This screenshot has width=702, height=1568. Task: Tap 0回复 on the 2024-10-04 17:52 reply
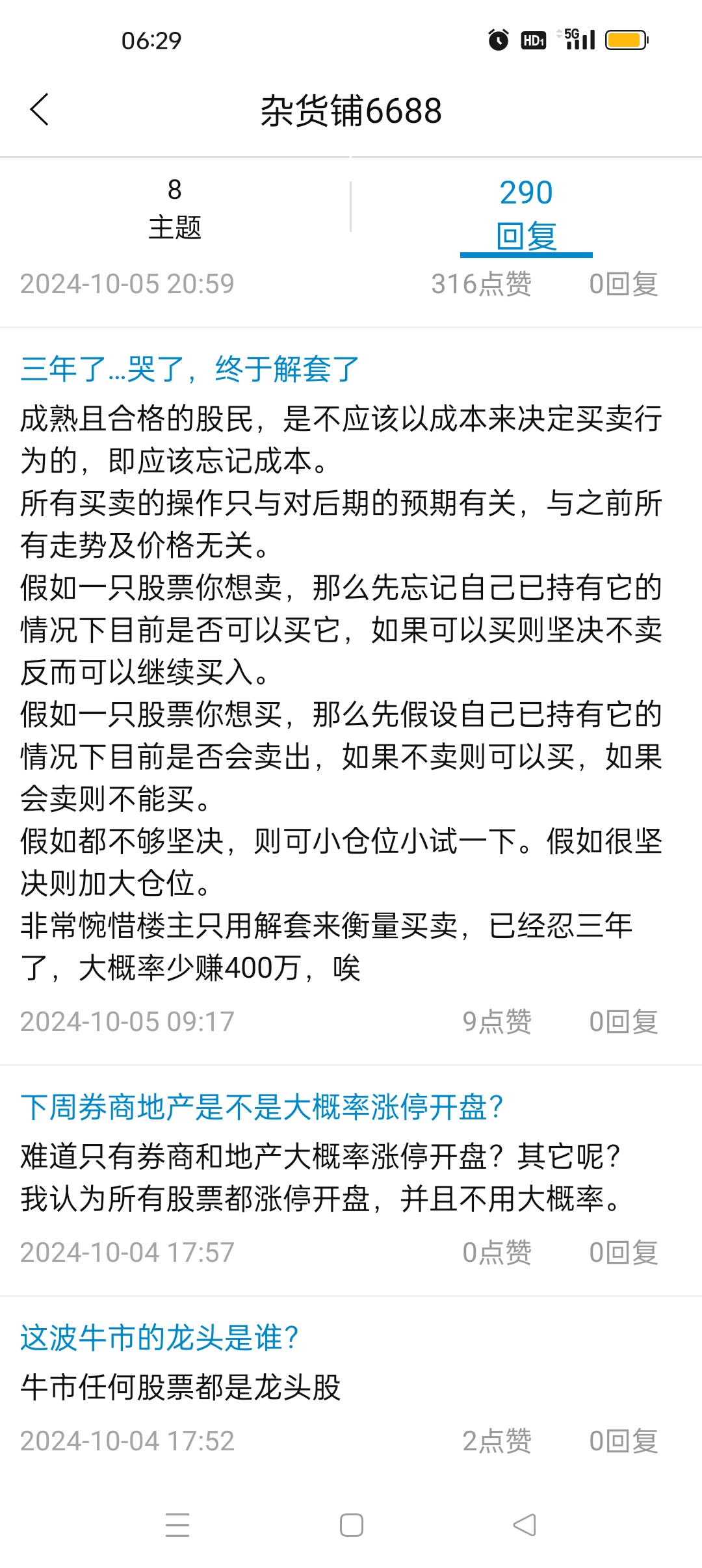coord(623,1441)
